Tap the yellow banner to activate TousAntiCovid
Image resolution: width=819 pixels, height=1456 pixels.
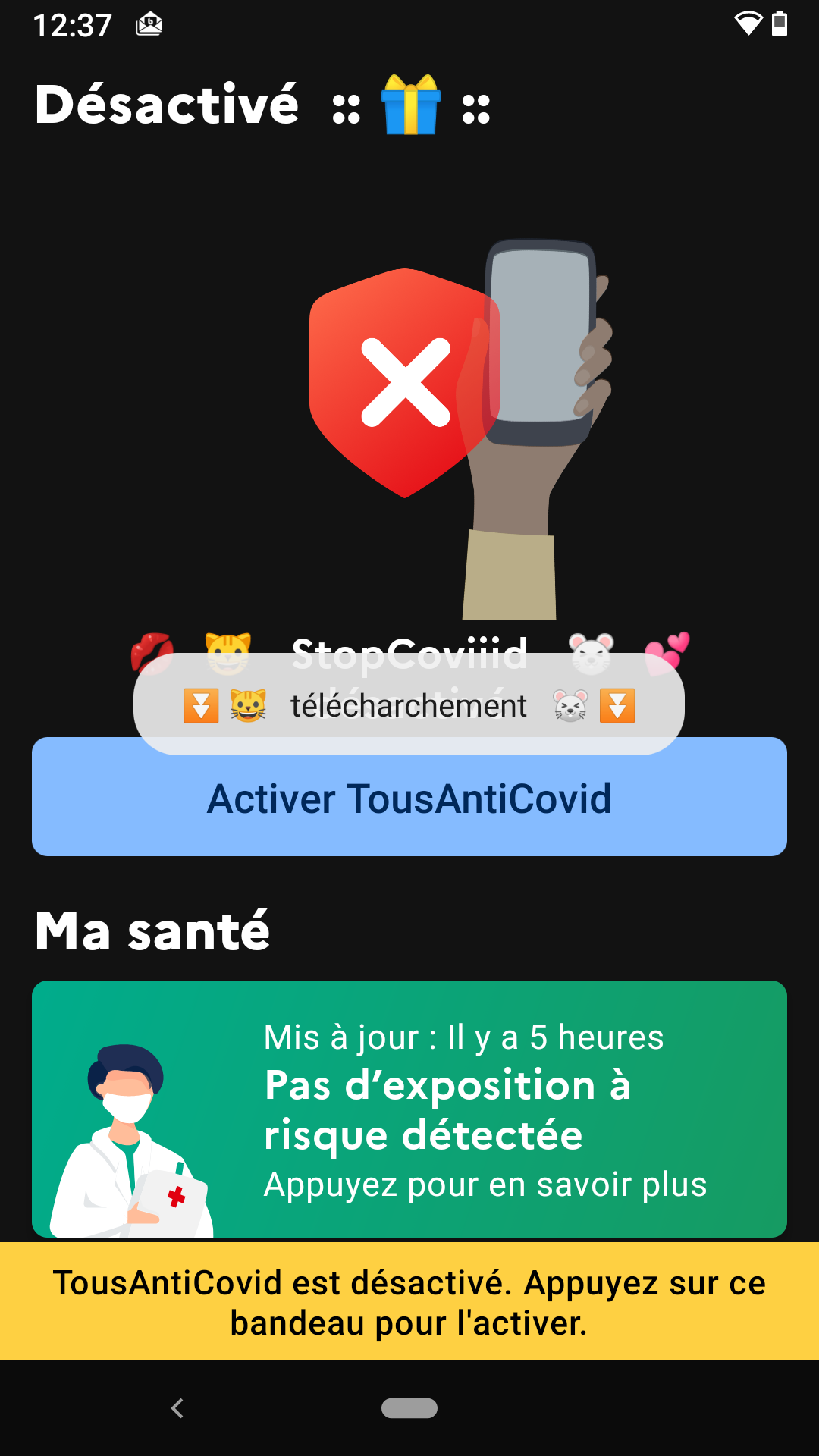[409, 1301]
